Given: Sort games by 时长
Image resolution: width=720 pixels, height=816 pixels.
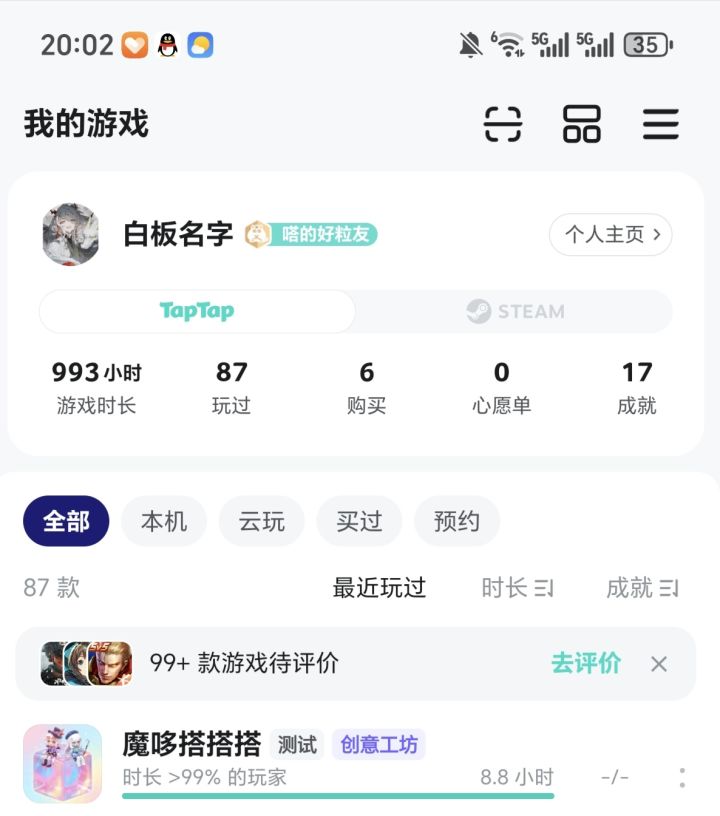Looking at the screenshot, I should pos(517,588).
